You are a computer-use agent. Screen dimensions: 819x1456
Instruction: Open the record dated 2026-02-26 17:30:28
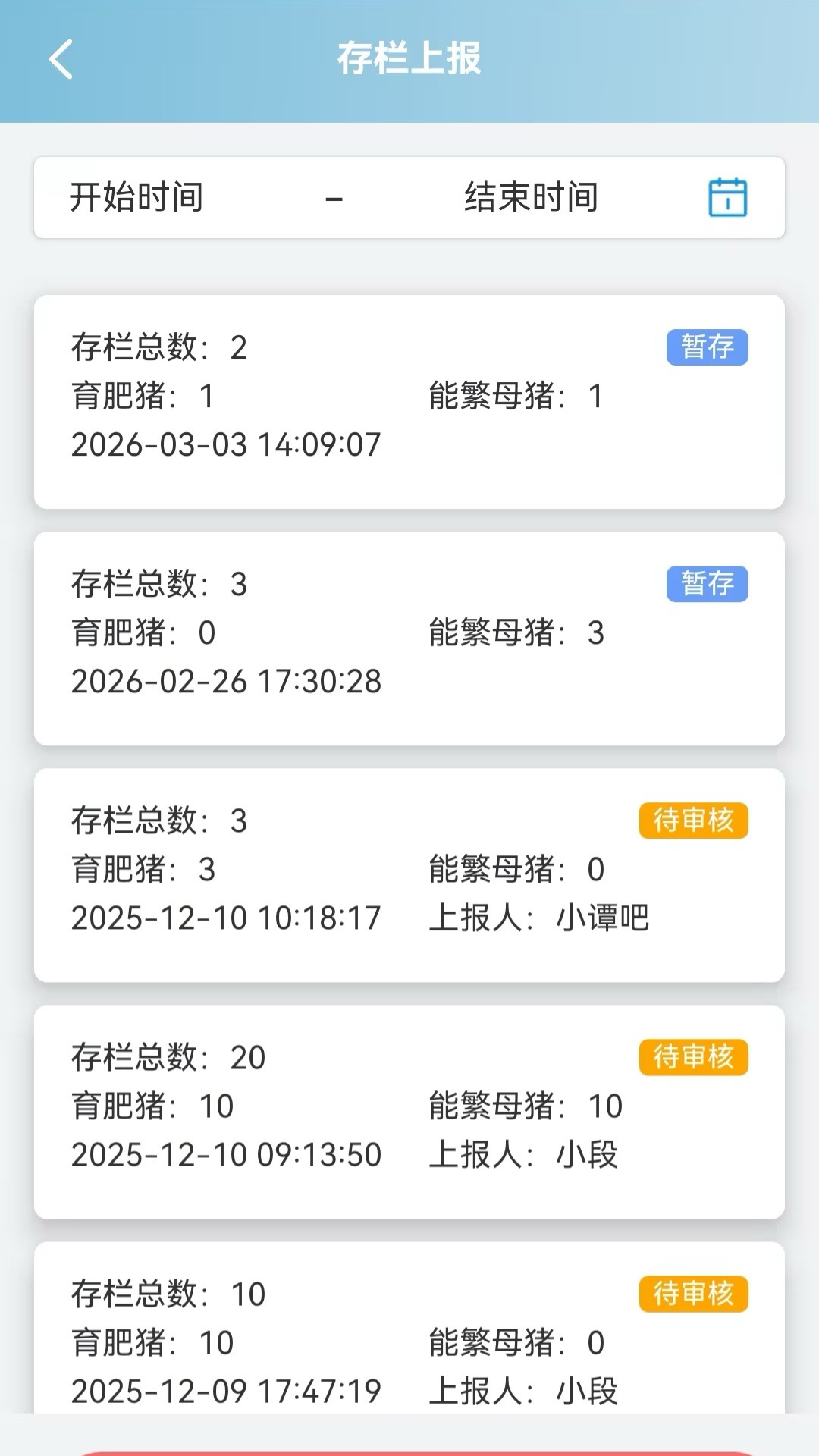409,639
